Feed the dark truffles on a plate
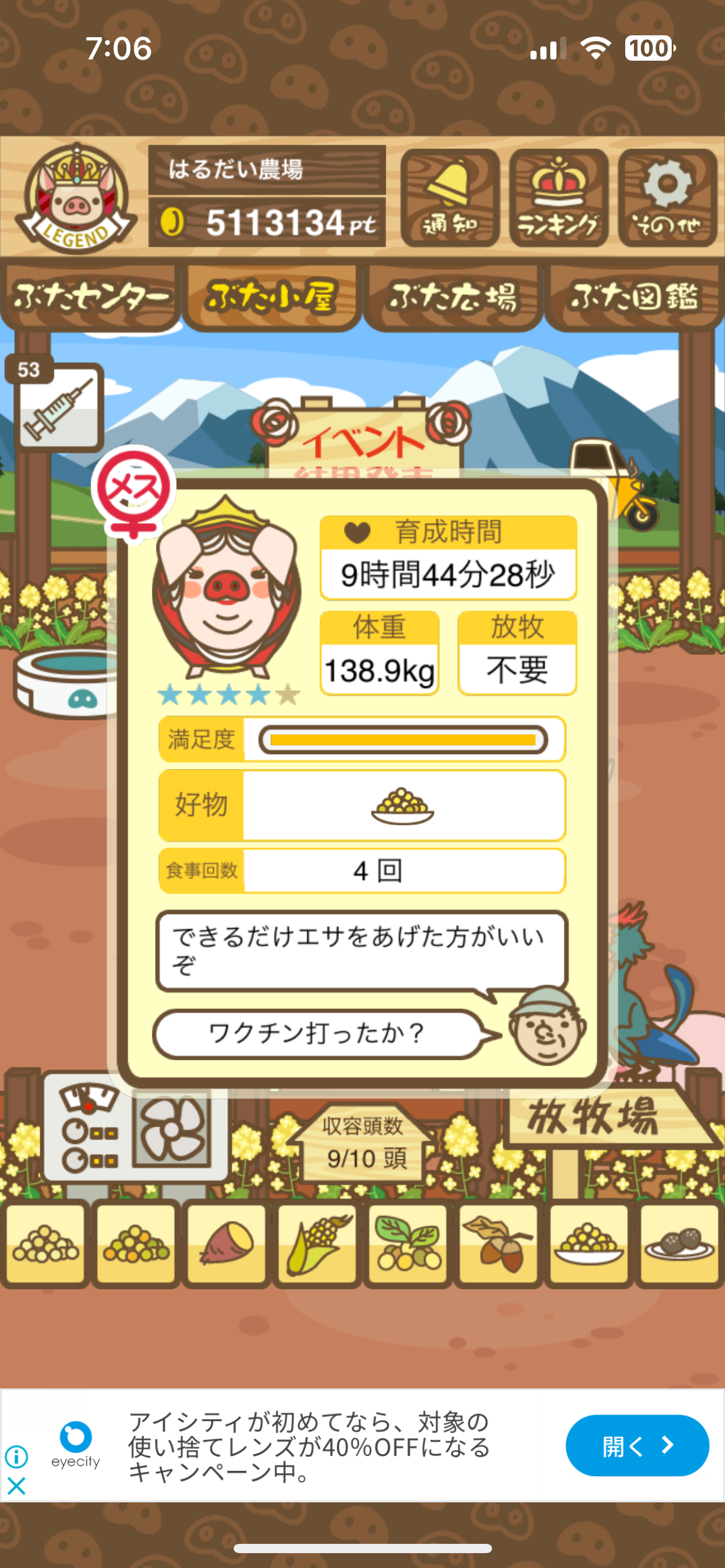 pyautogui.click(x=679, y=1244)
